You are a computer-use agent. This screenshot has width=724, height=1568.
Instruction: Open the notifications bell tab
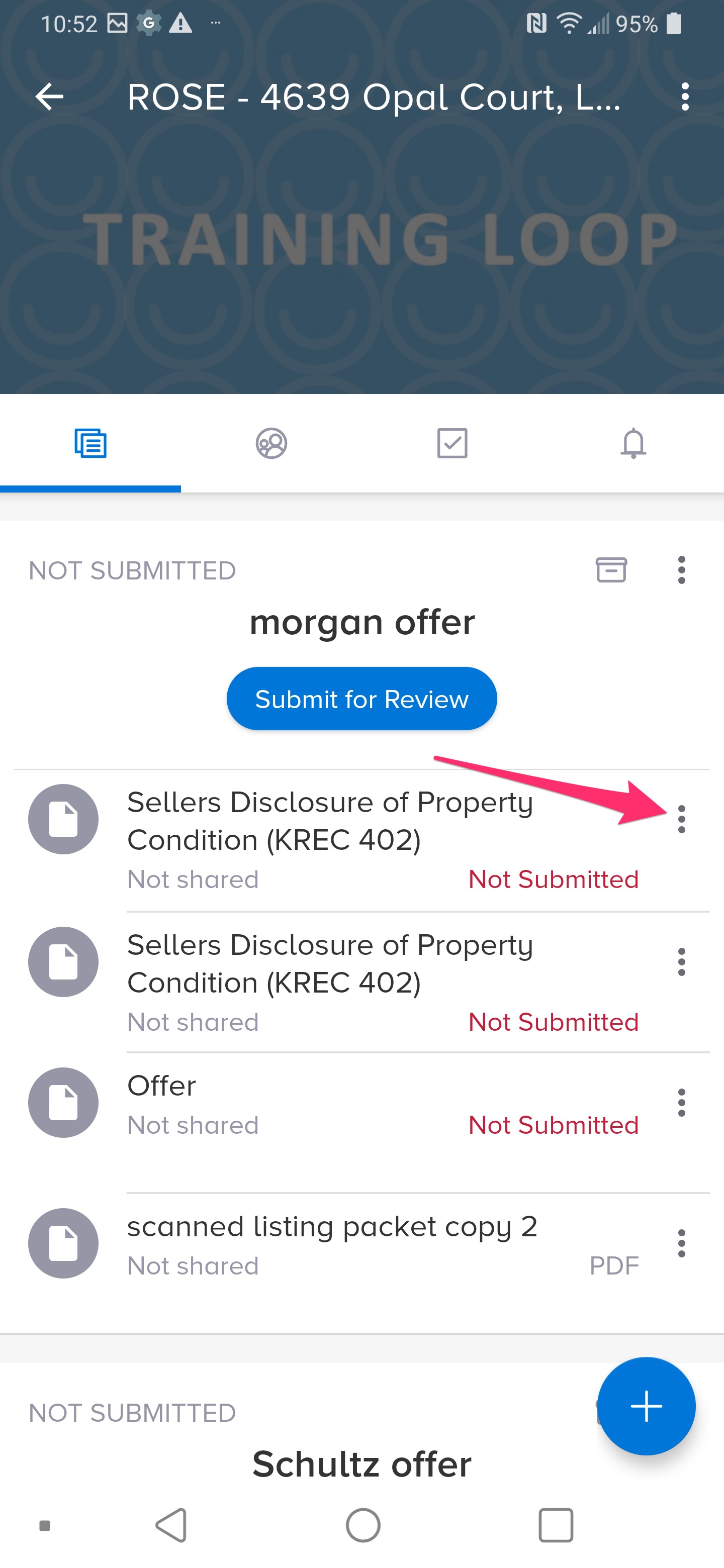(633, 443)
